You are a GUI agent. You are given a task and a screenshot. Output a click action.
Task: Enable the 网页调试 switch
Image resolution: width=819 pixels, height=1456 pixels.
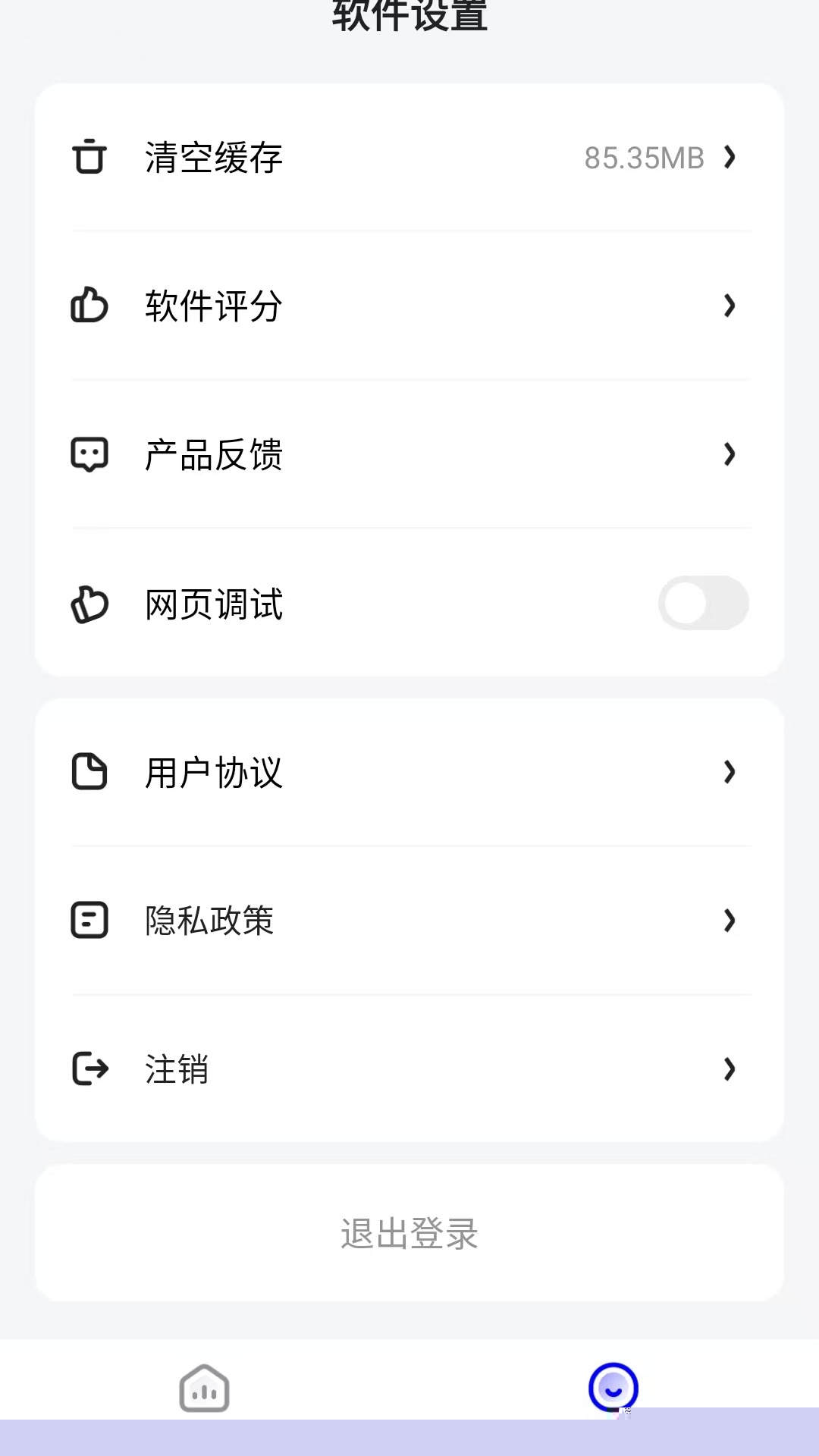coord(703,604)
